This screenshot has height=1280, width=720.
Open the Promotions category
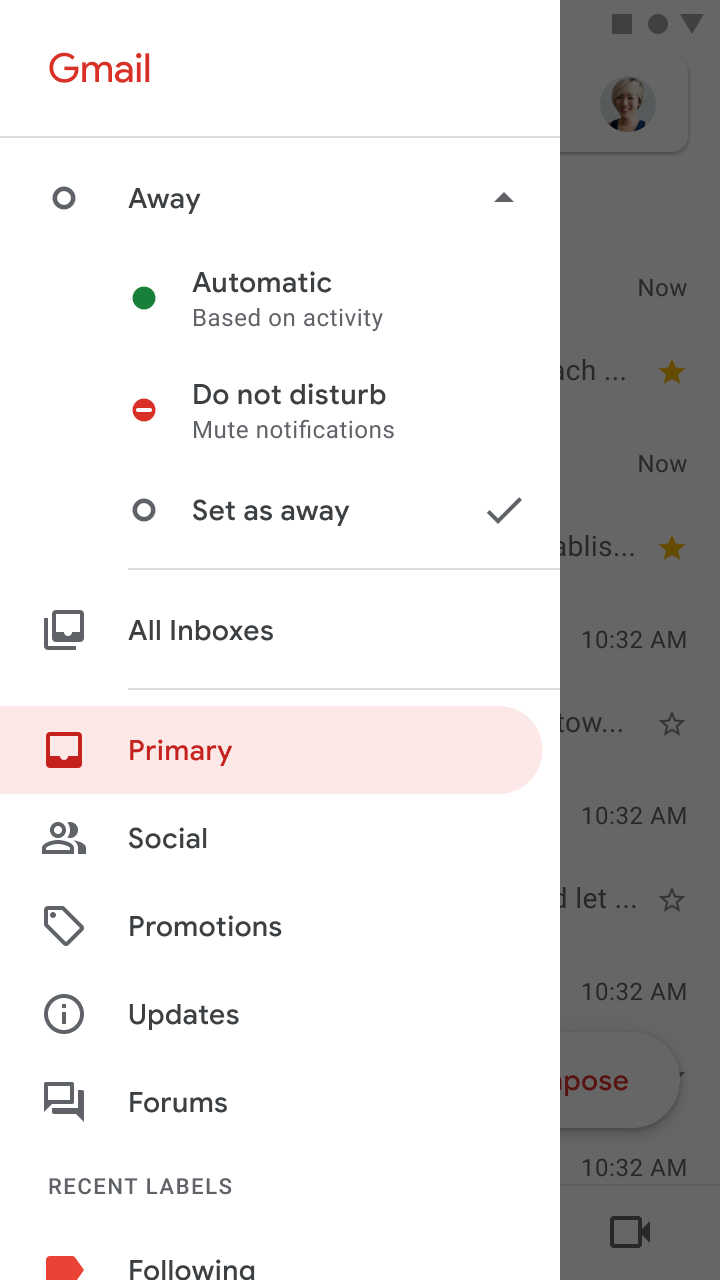point(205,926)
